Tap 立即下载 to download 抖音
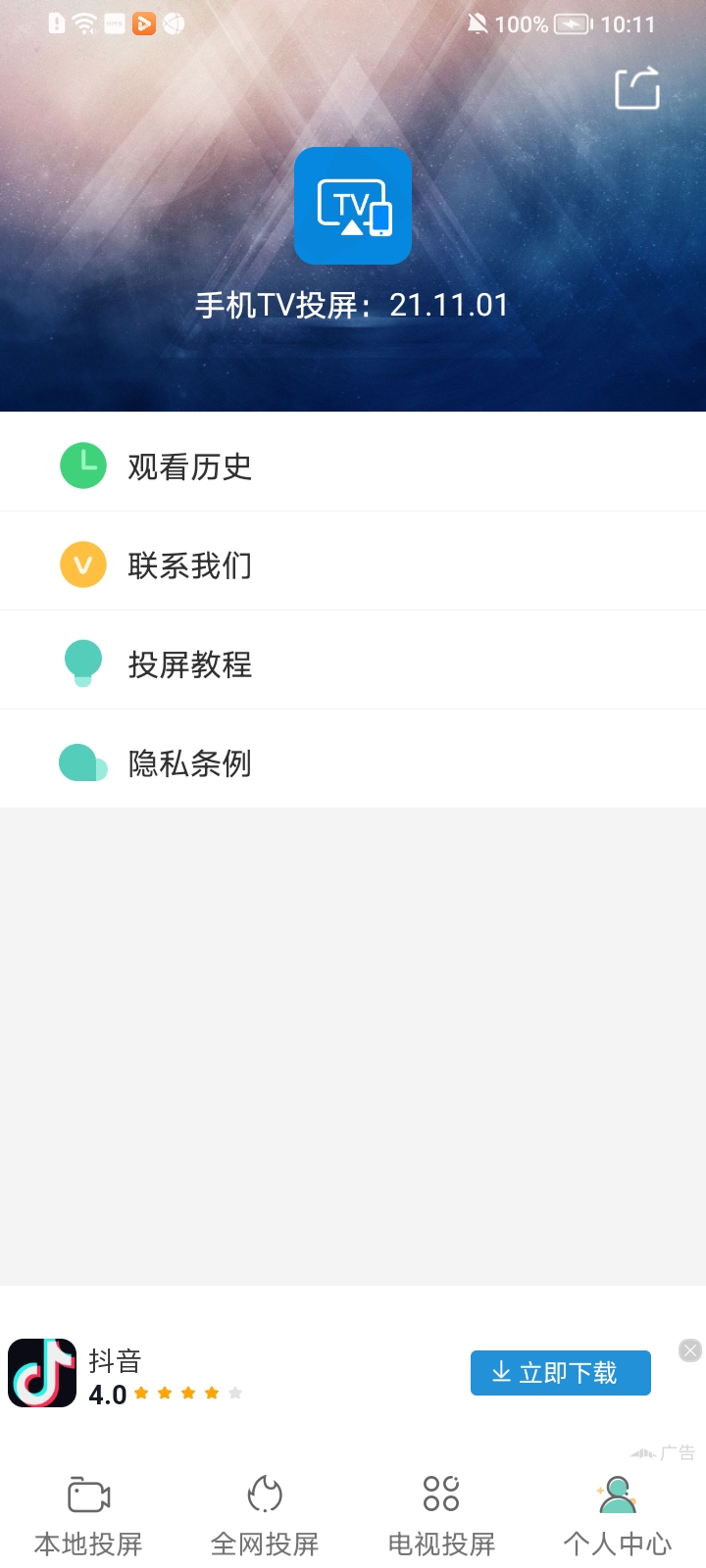This screenshot has height=1568, width=706. pos(560,1373)
